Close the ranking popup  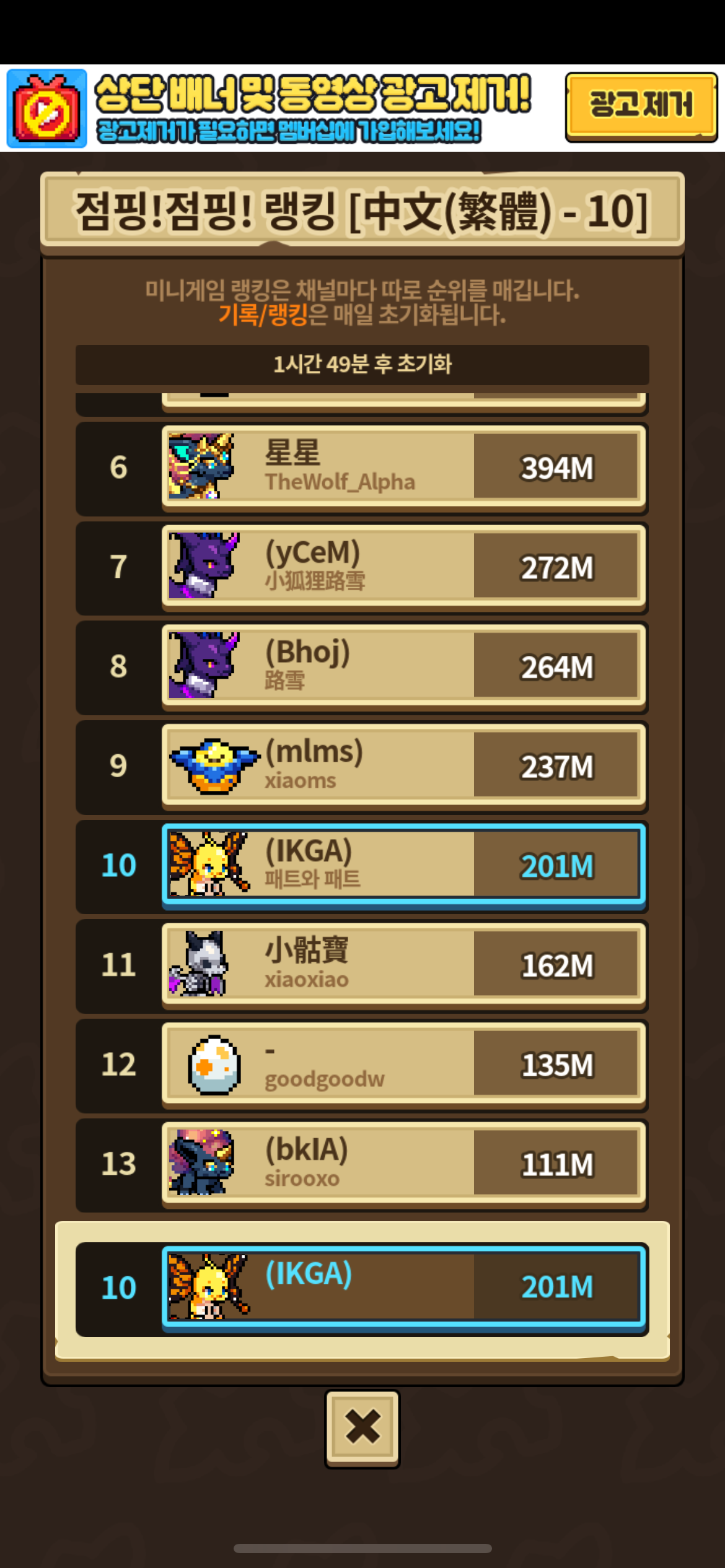tap(362, 1429)
